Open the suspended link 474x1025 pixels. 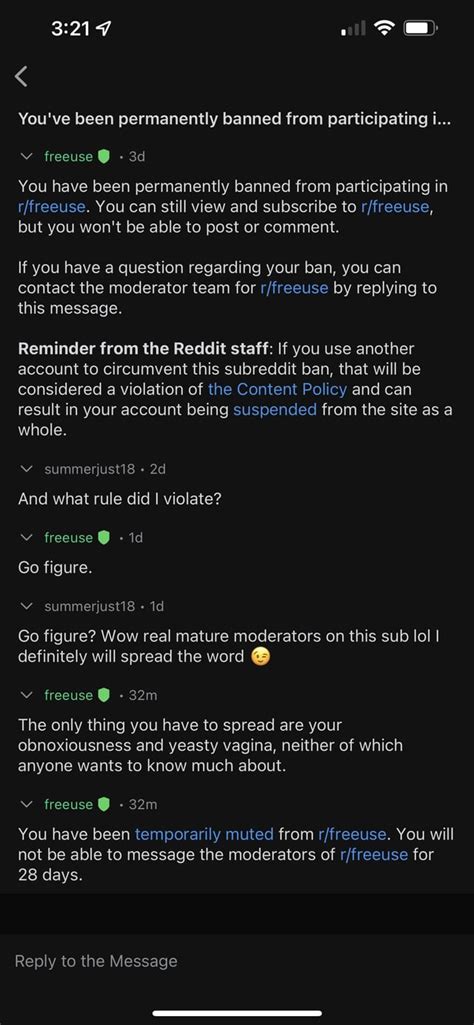[275, 410]
